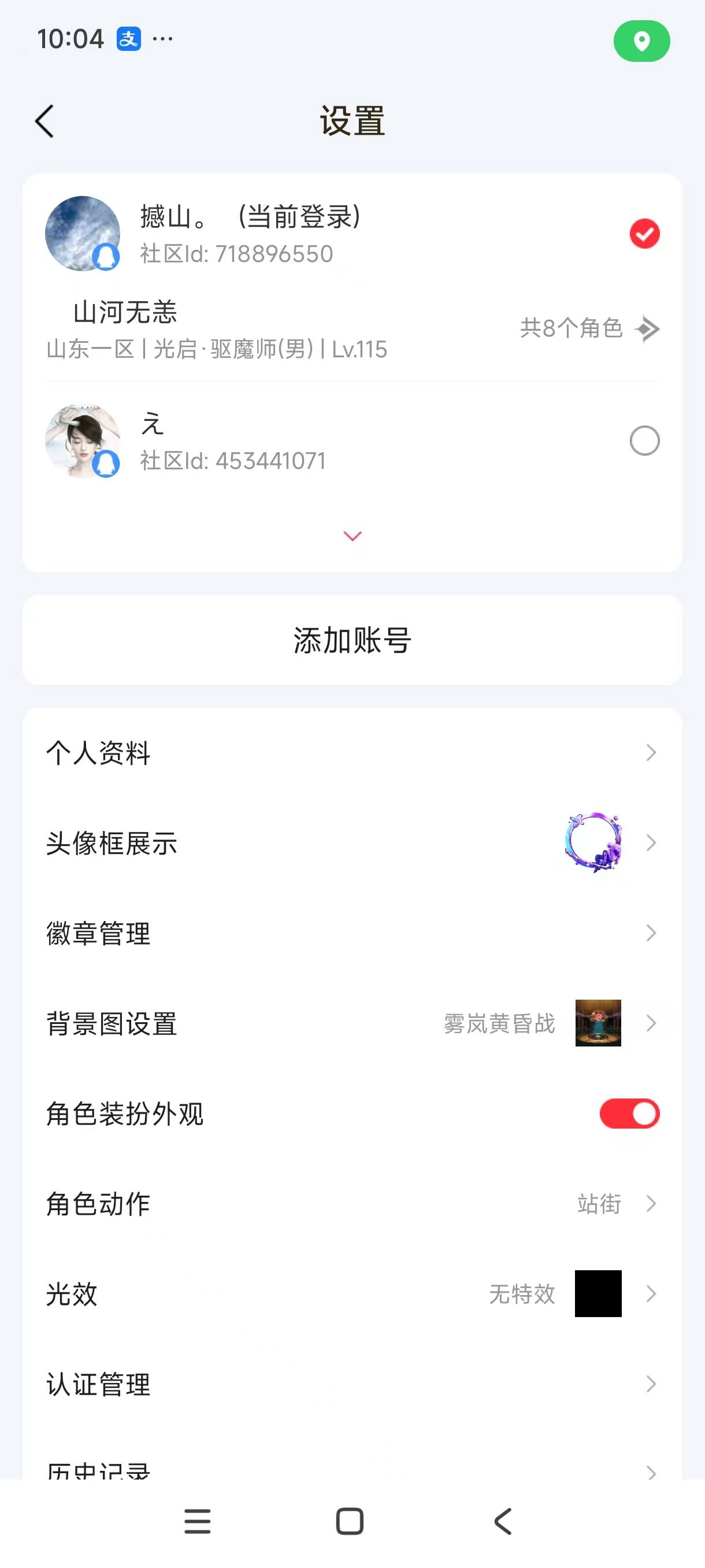Open 撼山。's profile avatar picture
The width and height of the screenshot is (705, 1568).
click(82, 233)
